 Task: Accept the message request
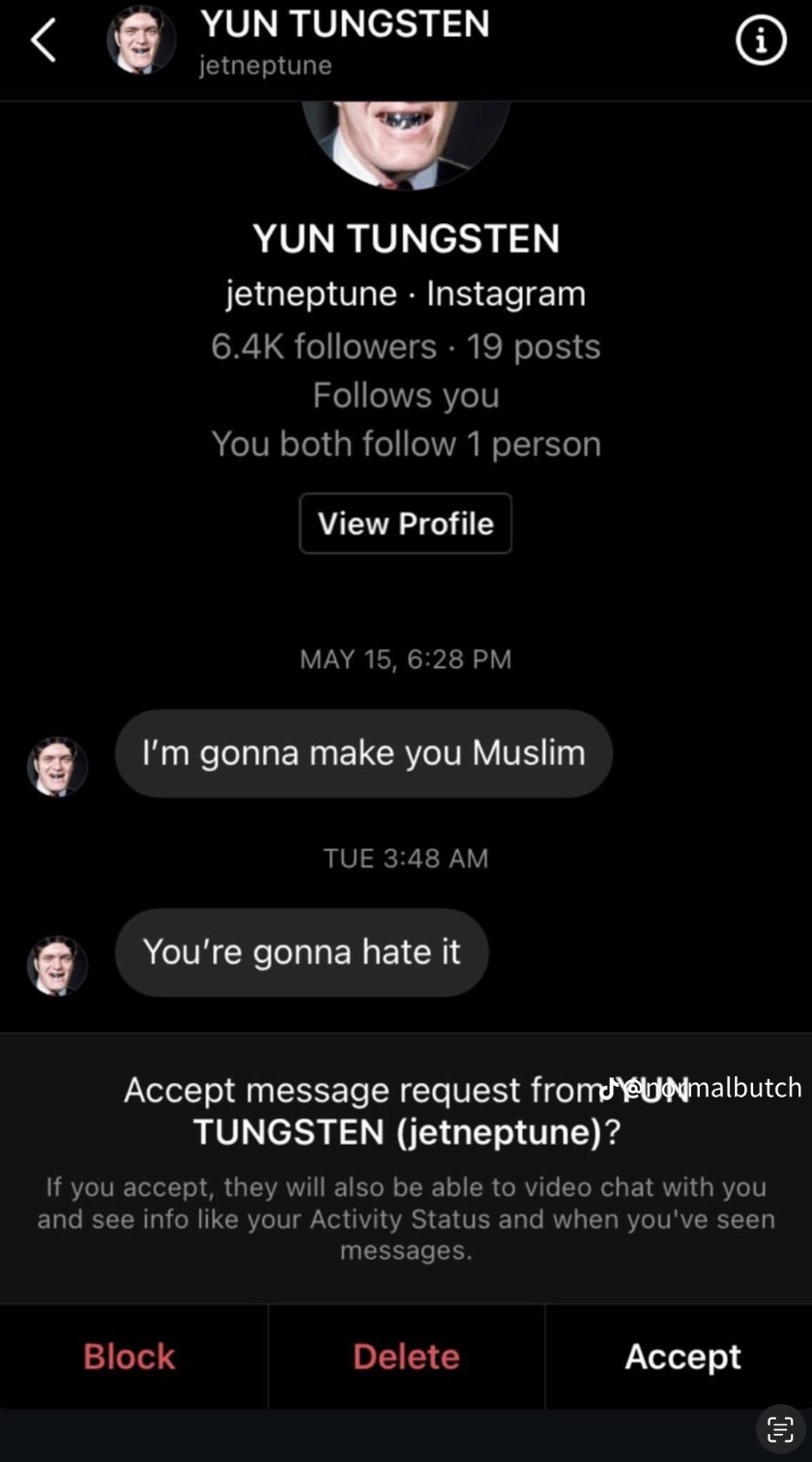(682, 1356)
